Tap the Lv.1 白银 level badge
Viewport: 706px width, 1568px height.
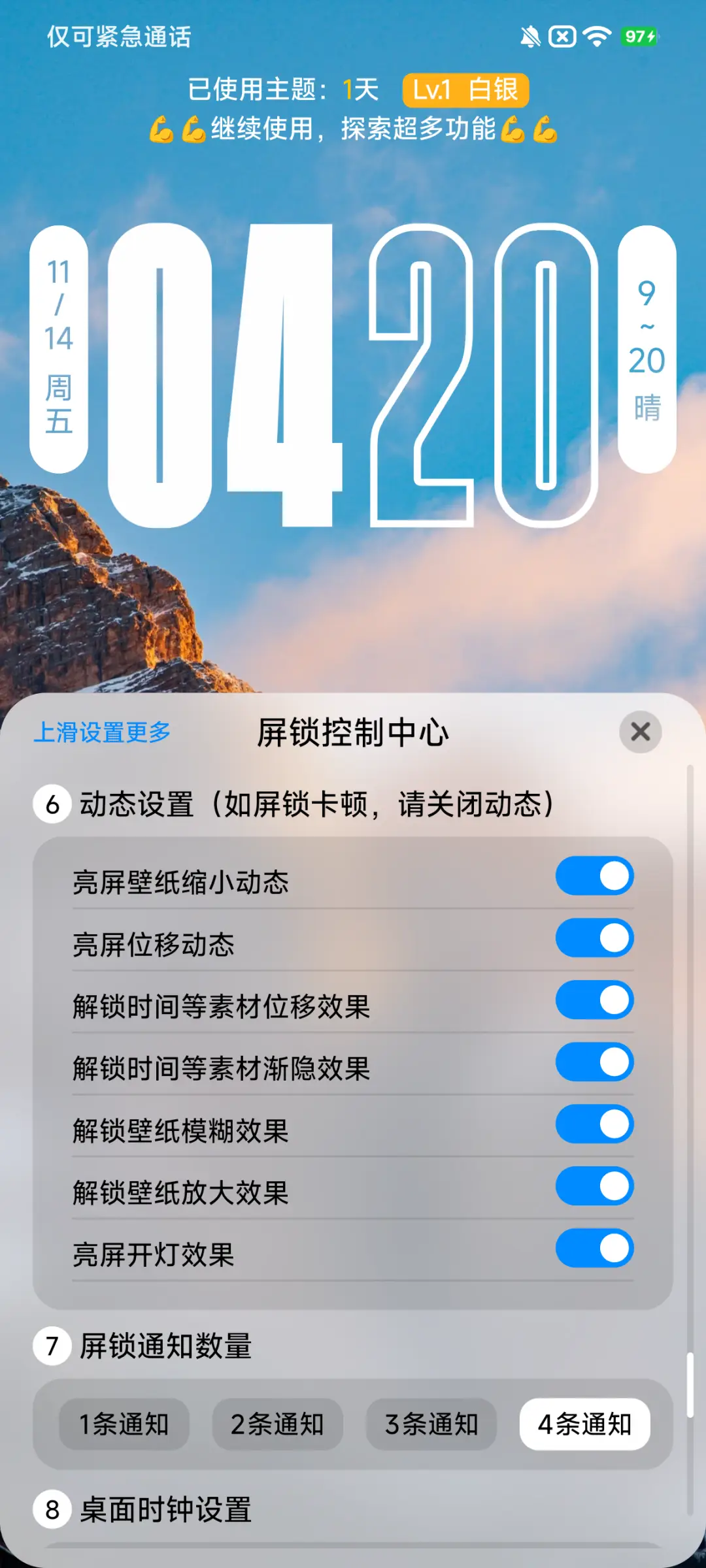465,91
